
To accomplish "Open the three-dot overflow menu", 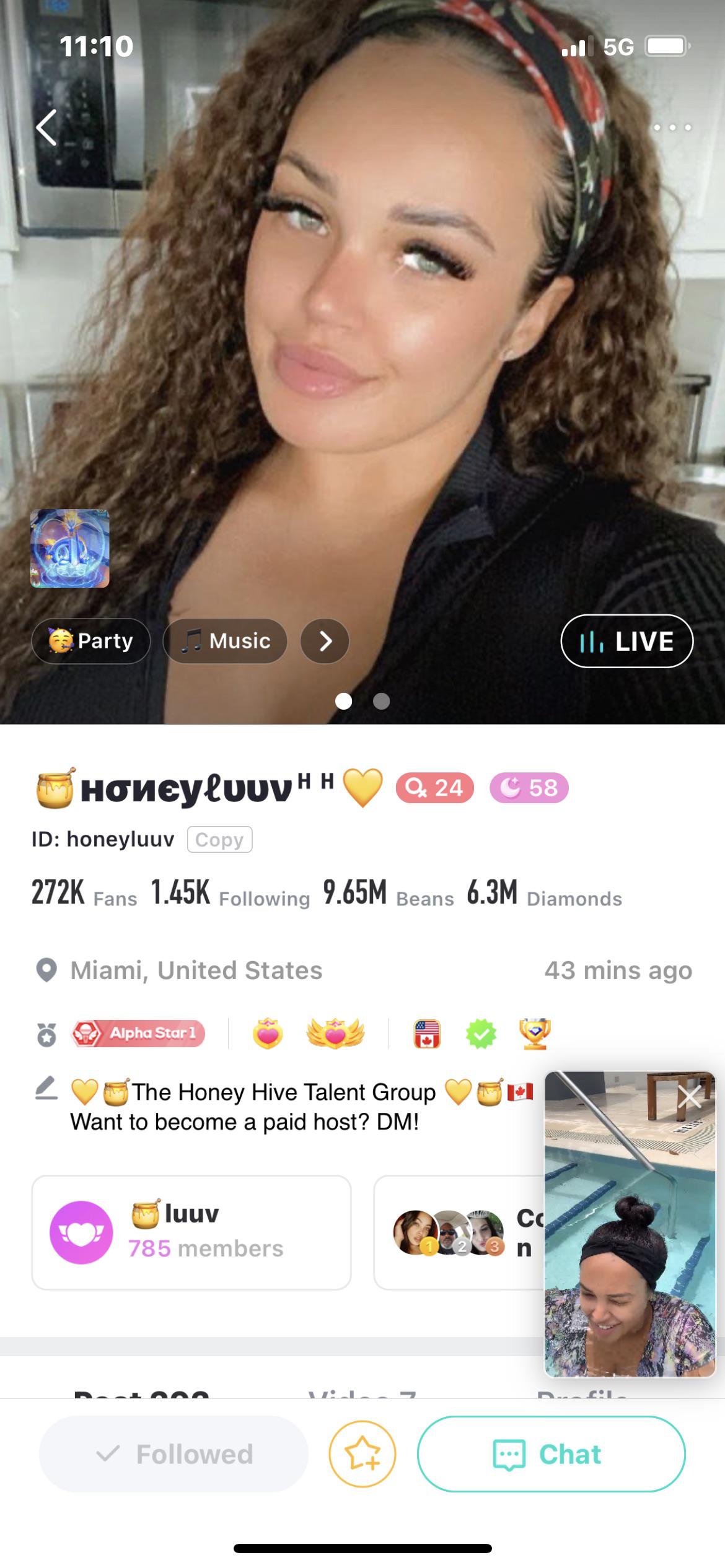I will (x=672, y=128).
